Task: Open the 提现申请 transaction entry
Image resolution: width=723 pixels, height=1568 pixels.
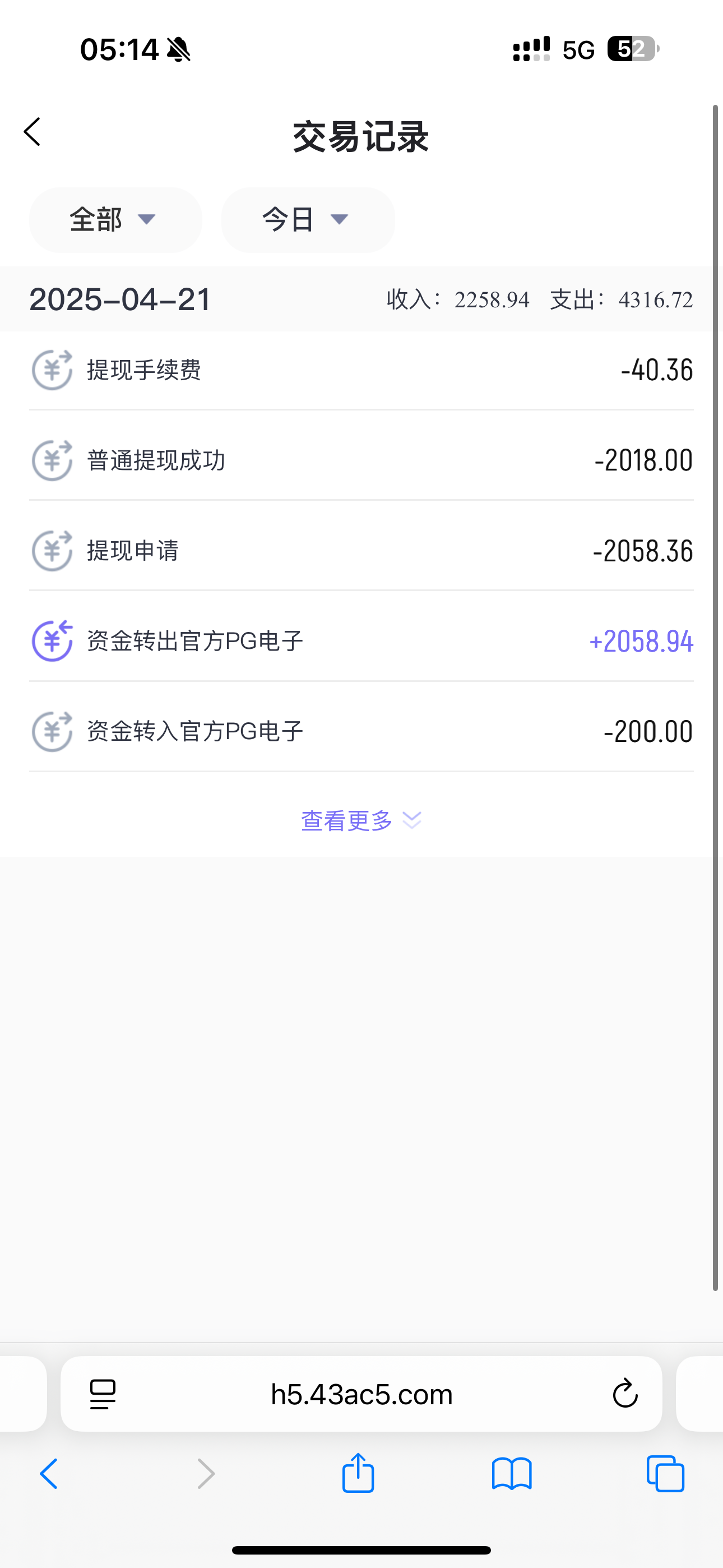Action: [361, 551]
